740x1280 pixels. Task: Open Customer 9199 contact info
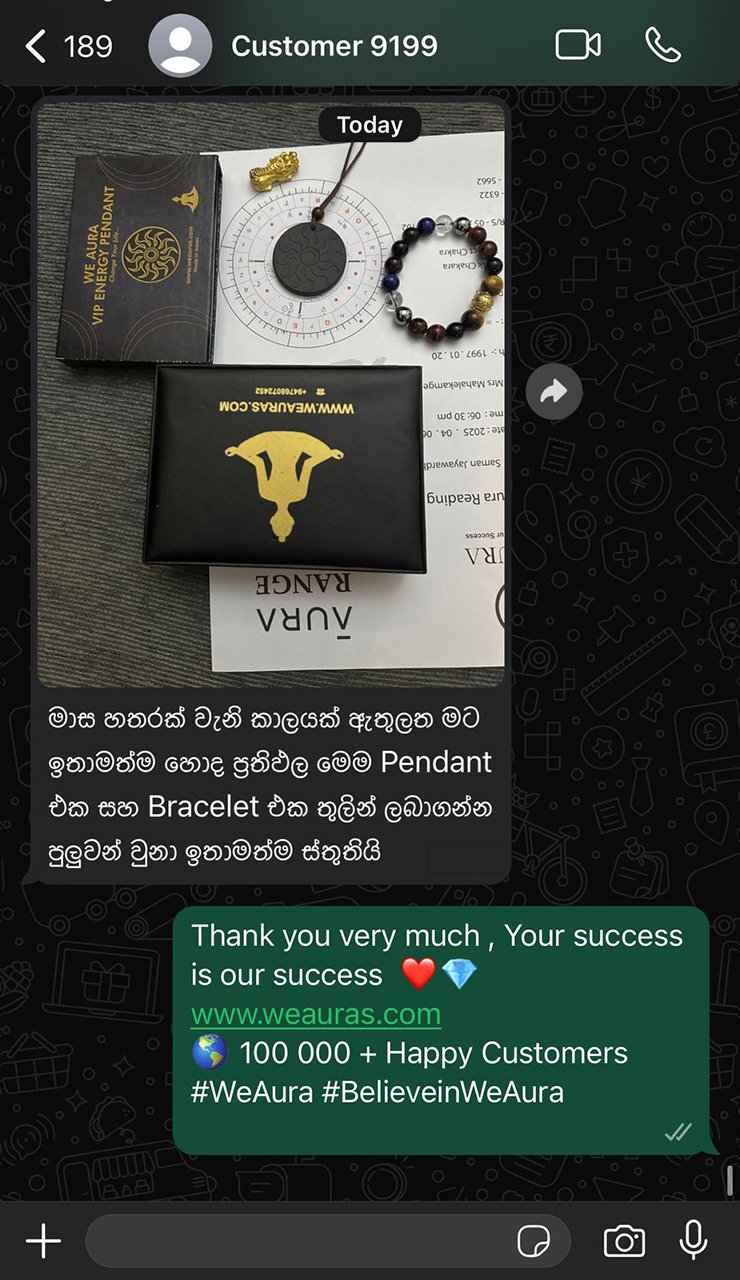[x=333, y=46]
